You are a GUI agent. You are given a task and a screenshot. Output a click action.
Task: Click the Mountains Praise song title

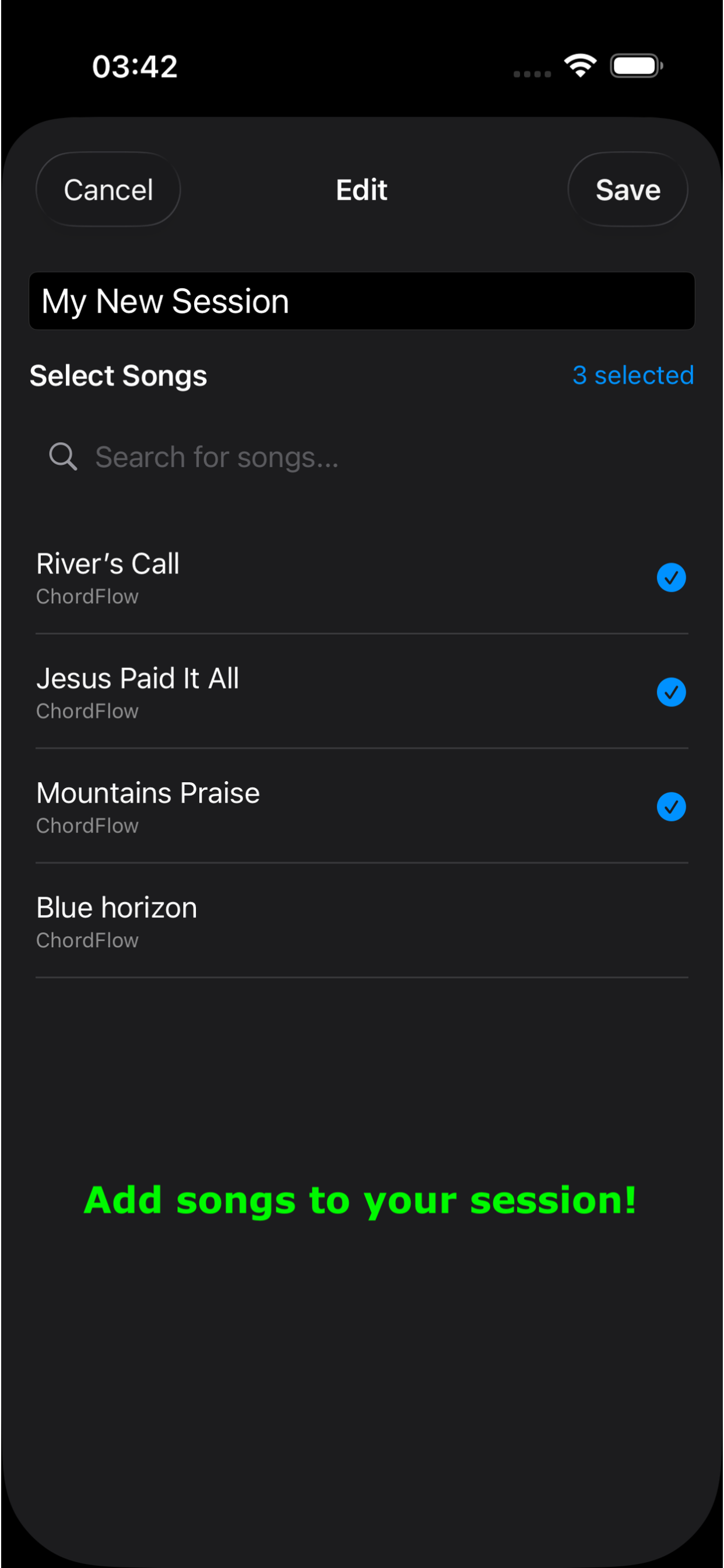coord(147,793)
